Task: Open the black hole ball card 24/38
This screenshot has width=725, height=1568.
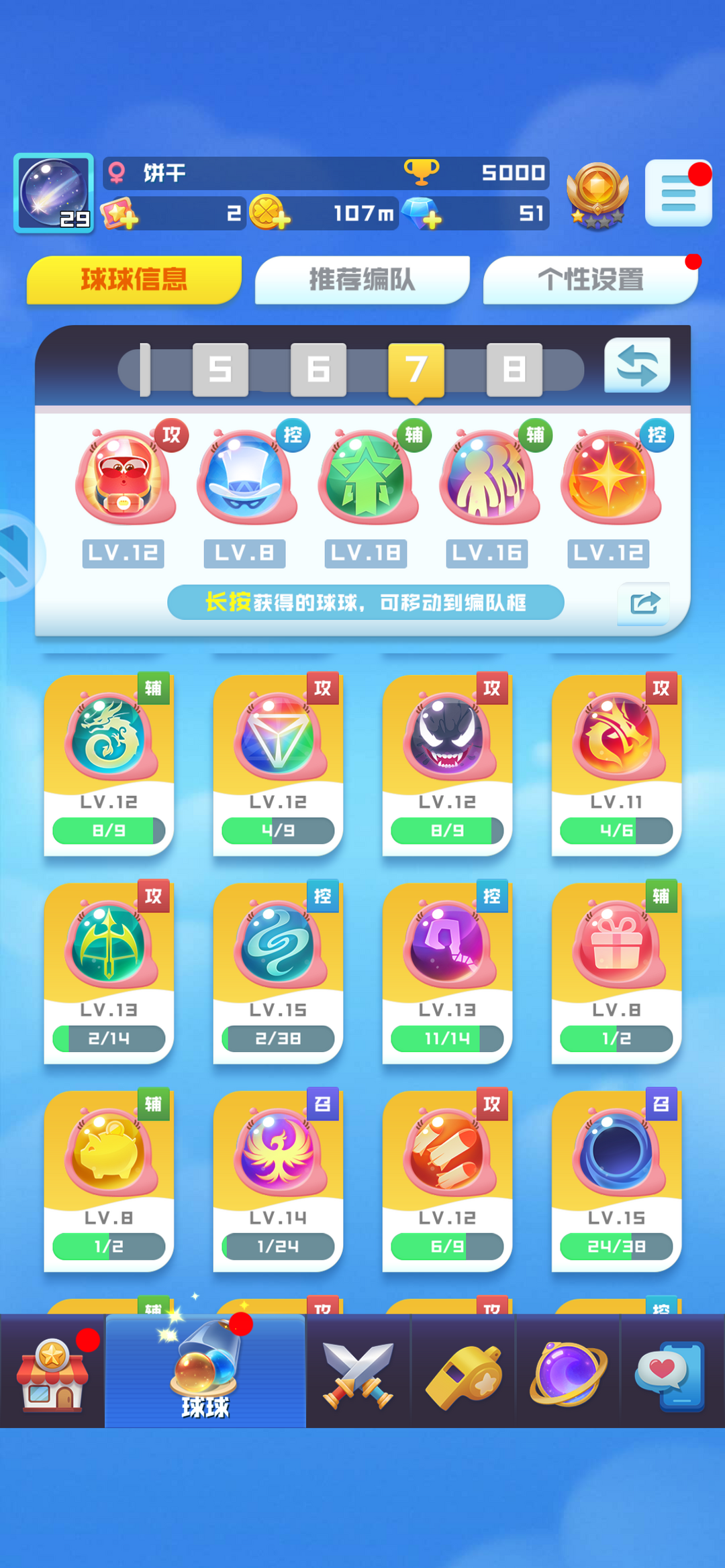Action: pos(616,1181)
